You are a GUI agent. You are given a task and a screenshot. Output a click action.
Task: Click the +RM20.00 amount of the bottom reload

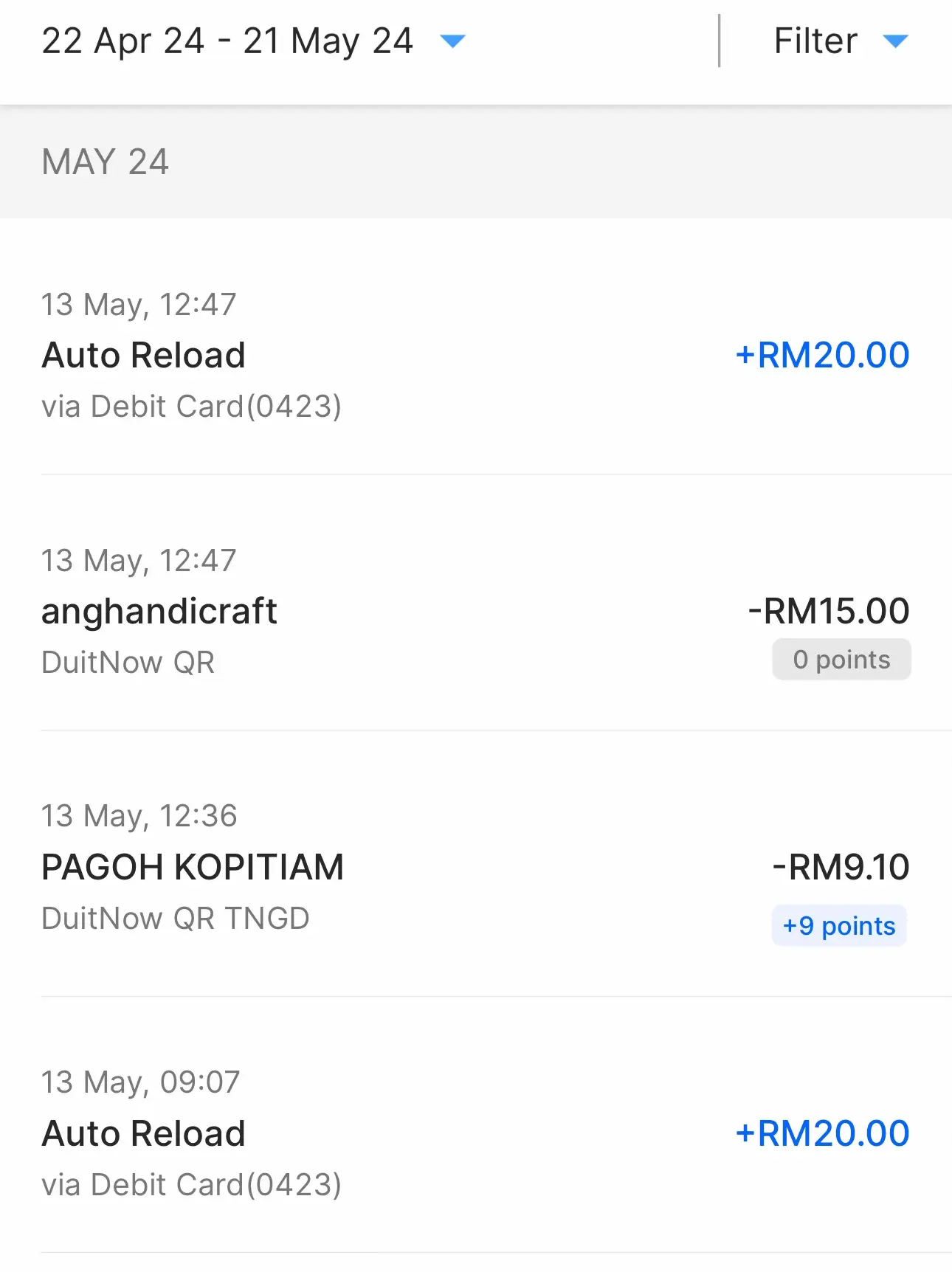pyautogui.click(x=821, y=1133)
